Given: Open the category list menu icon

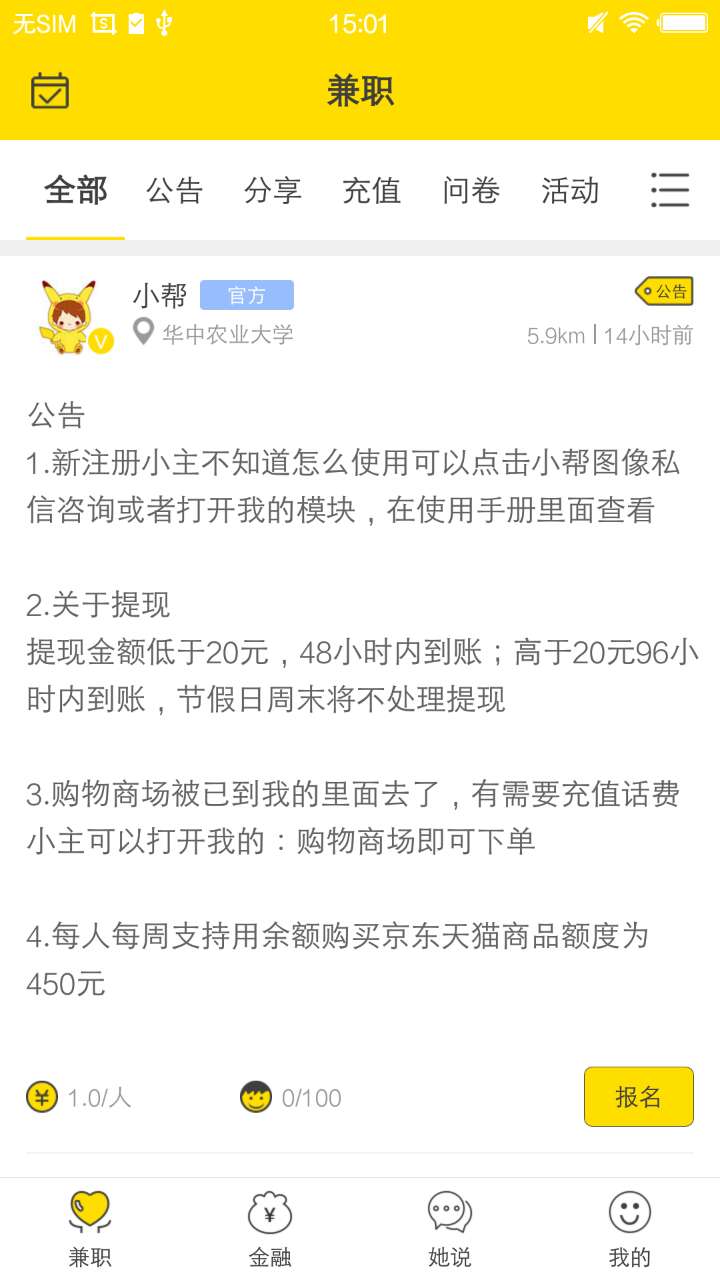Looking at the screenshot, I should (x=670, y=190).
